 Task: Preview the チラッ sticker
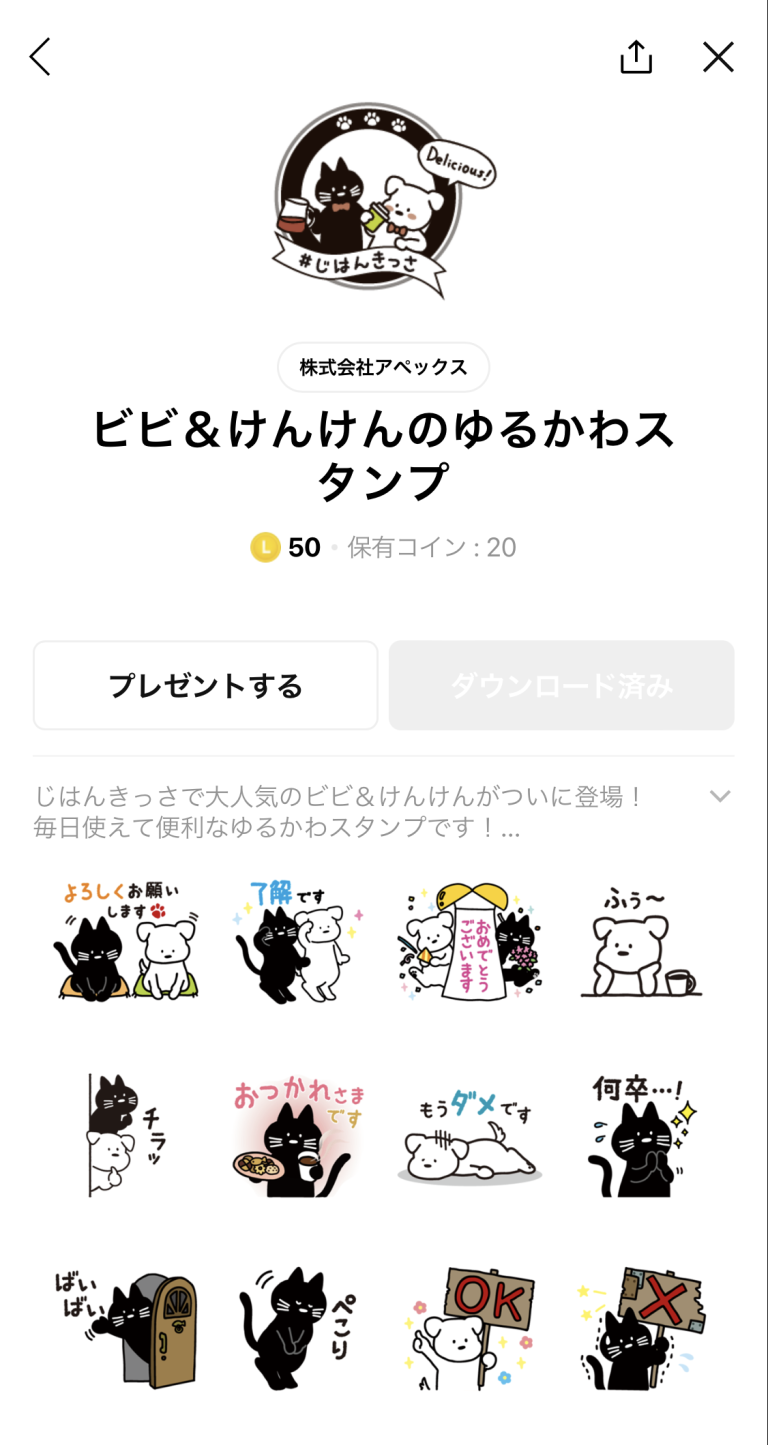[125, 1135]
